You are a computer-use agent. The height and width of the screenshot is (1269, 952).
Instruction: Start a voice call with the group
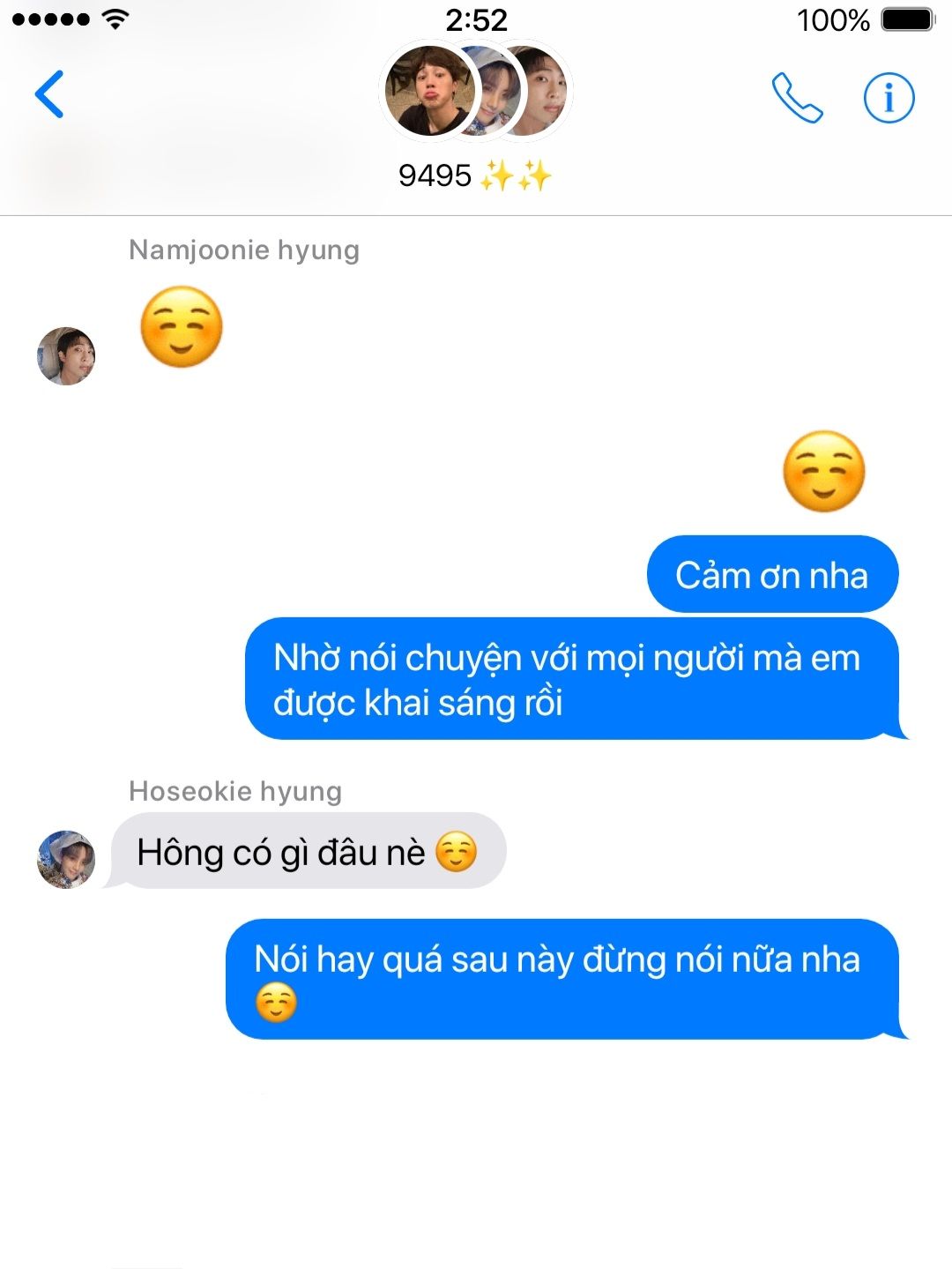tap(797, 97)
